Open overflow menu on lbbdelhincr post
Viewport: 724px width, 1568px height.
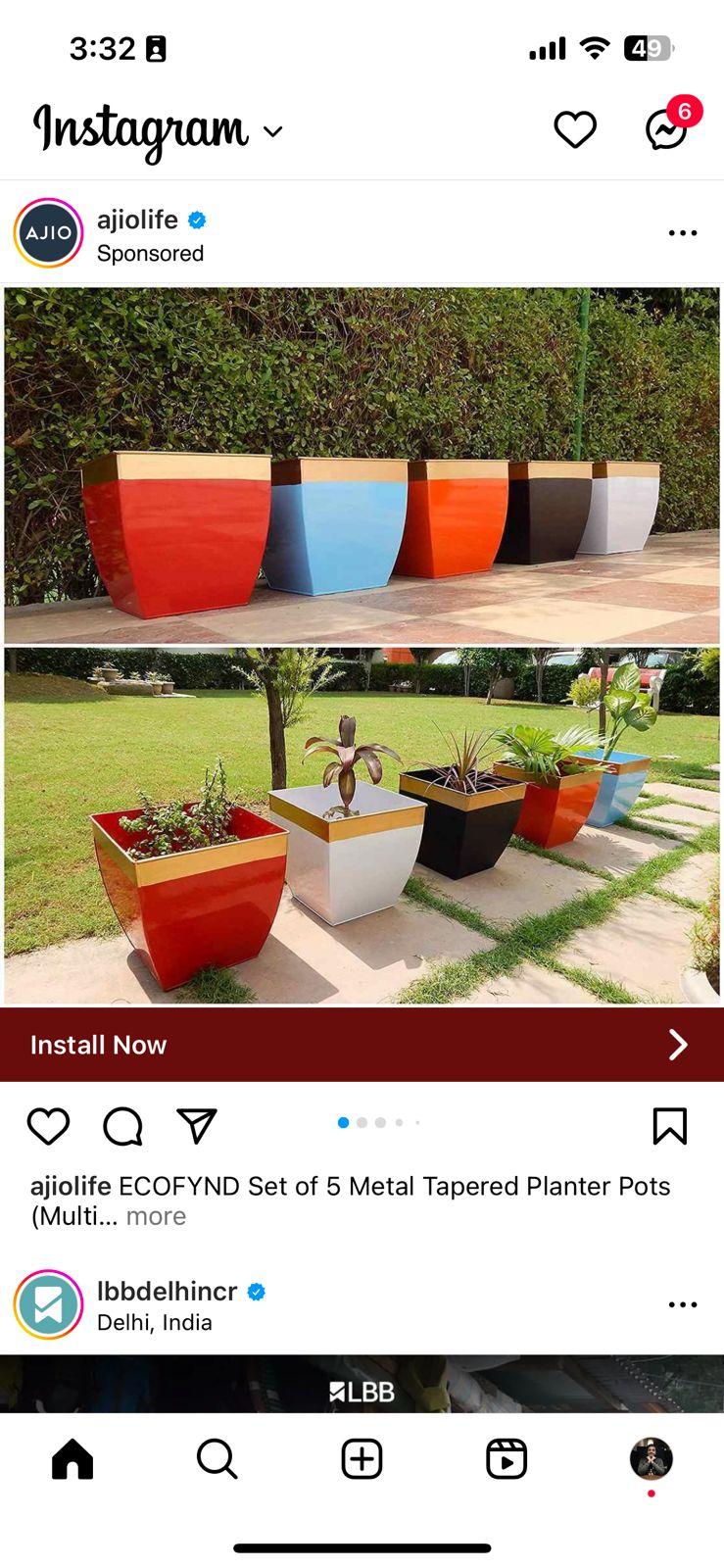[x=682, y=1304]
